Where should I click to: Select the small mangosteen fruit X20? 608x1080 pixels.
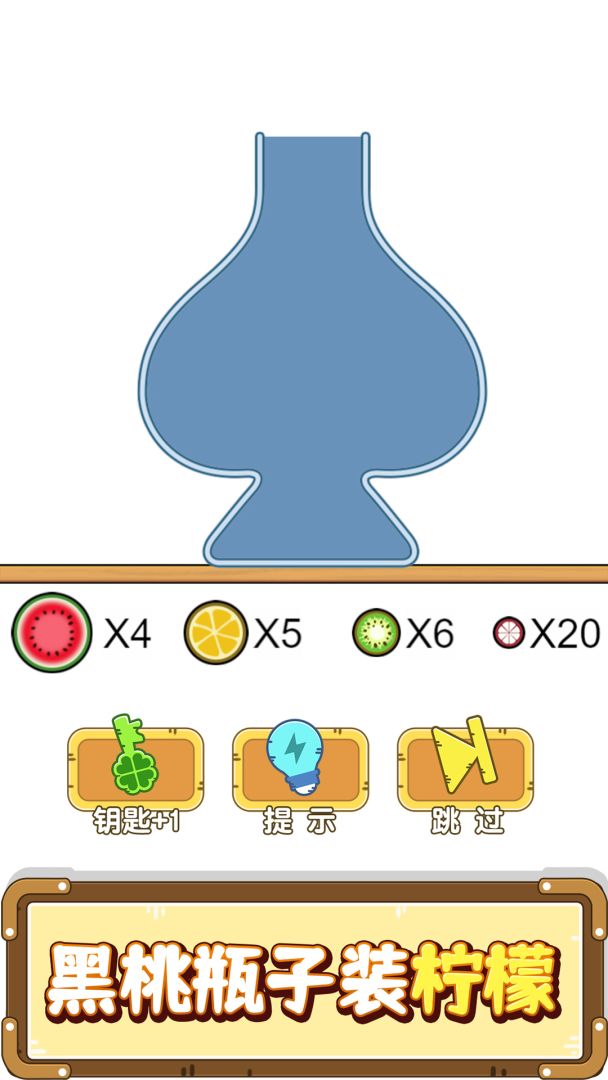click(508, 633)
